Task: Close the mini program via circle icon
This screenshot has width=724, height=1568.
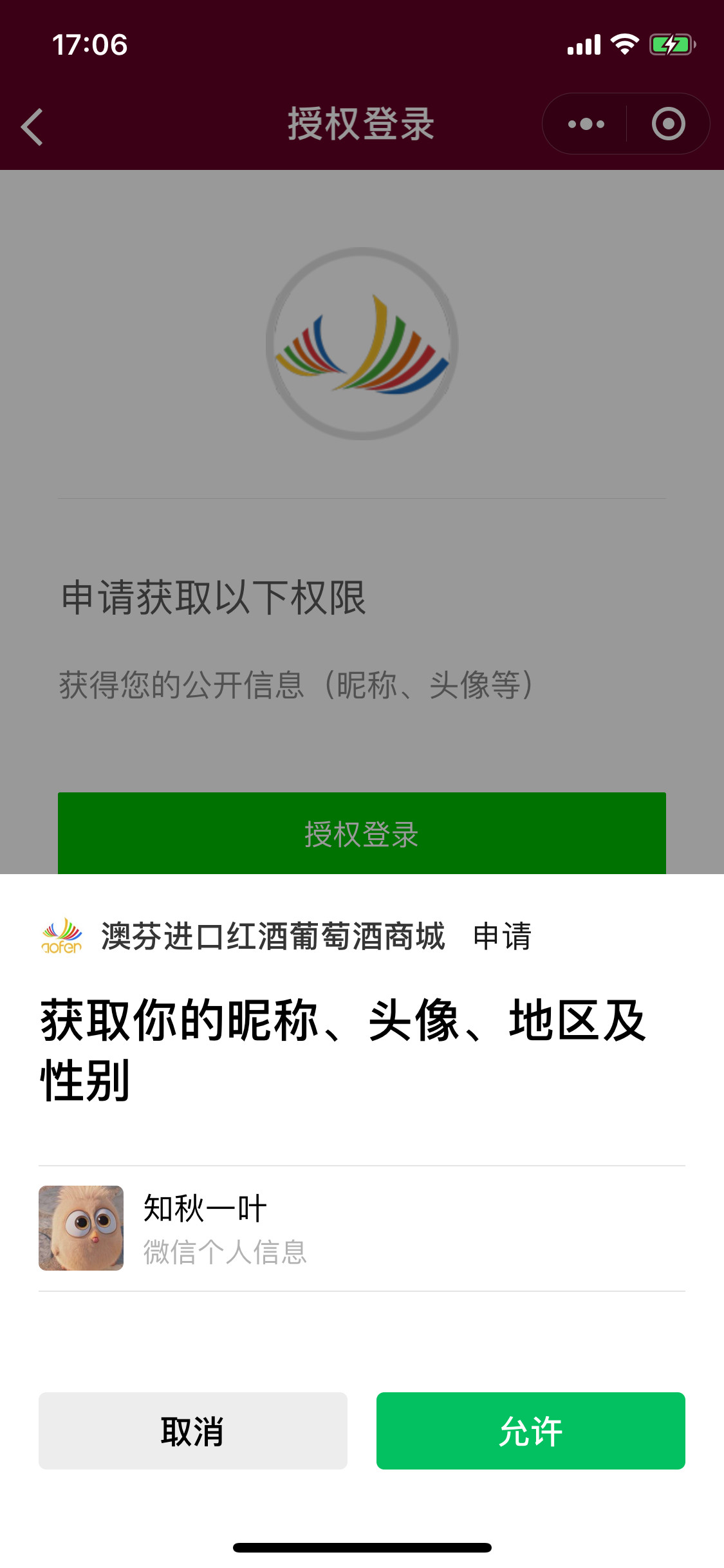Action: pos(668,124)
